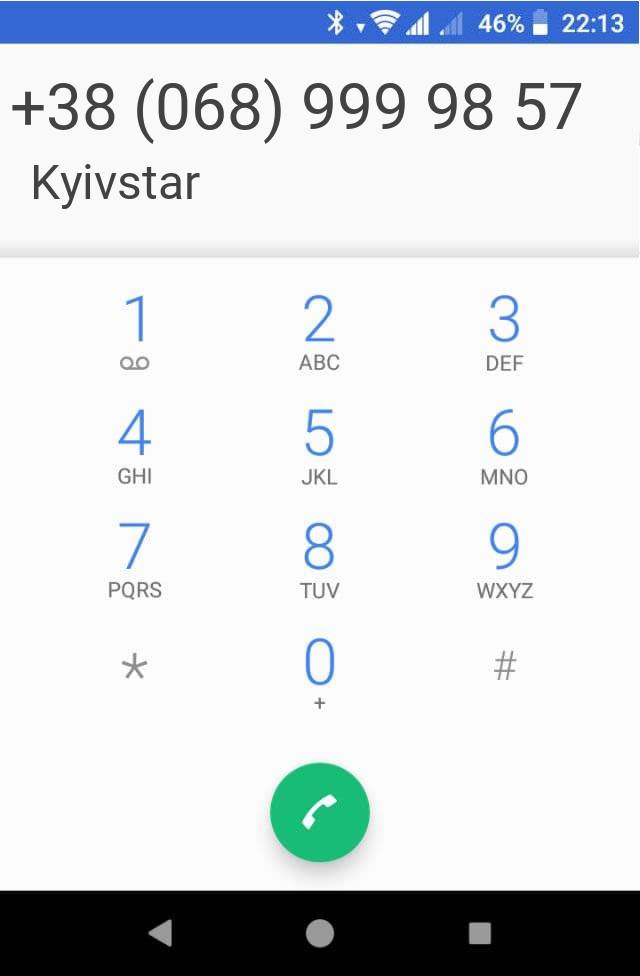The height and width of the screenshot is (976, 640).
Task: Enter digit 0 on the dial pad
Action: click(x=319, y=672)
